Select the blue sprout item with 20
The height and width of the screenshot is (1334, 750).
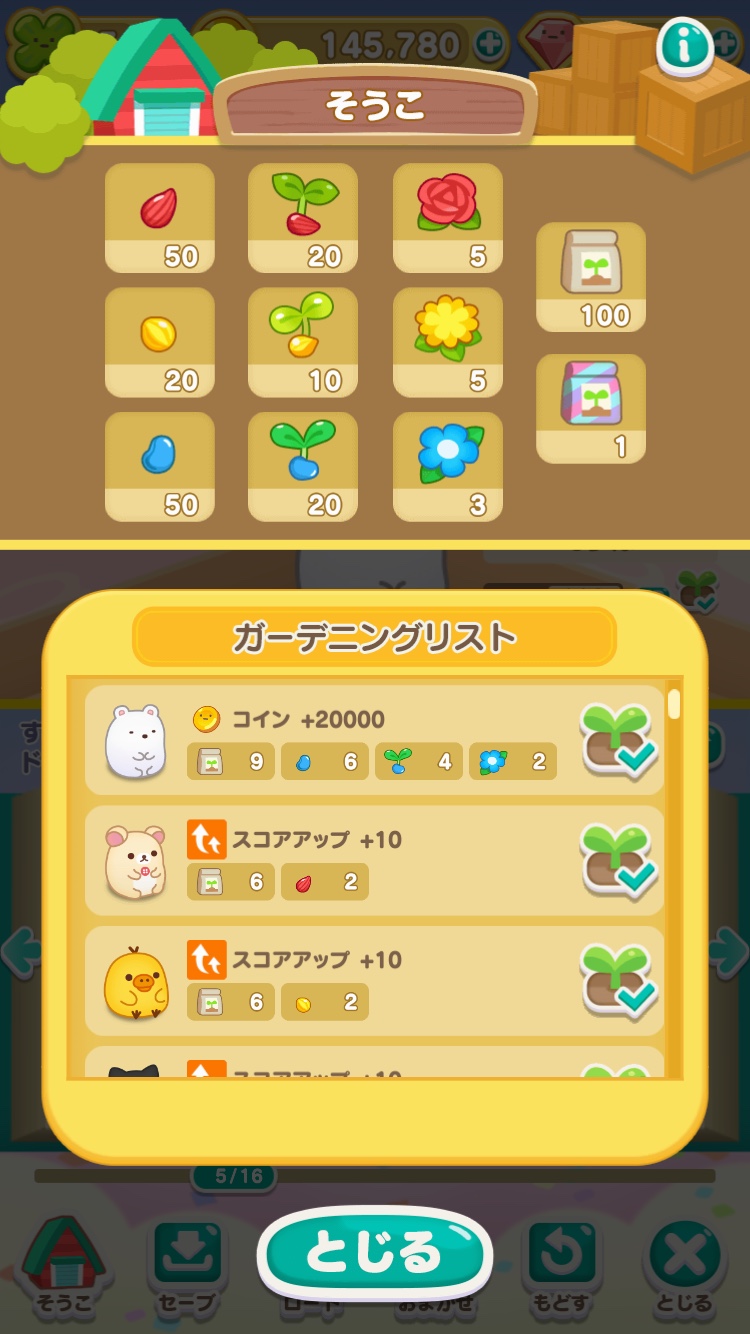(303, 466)
